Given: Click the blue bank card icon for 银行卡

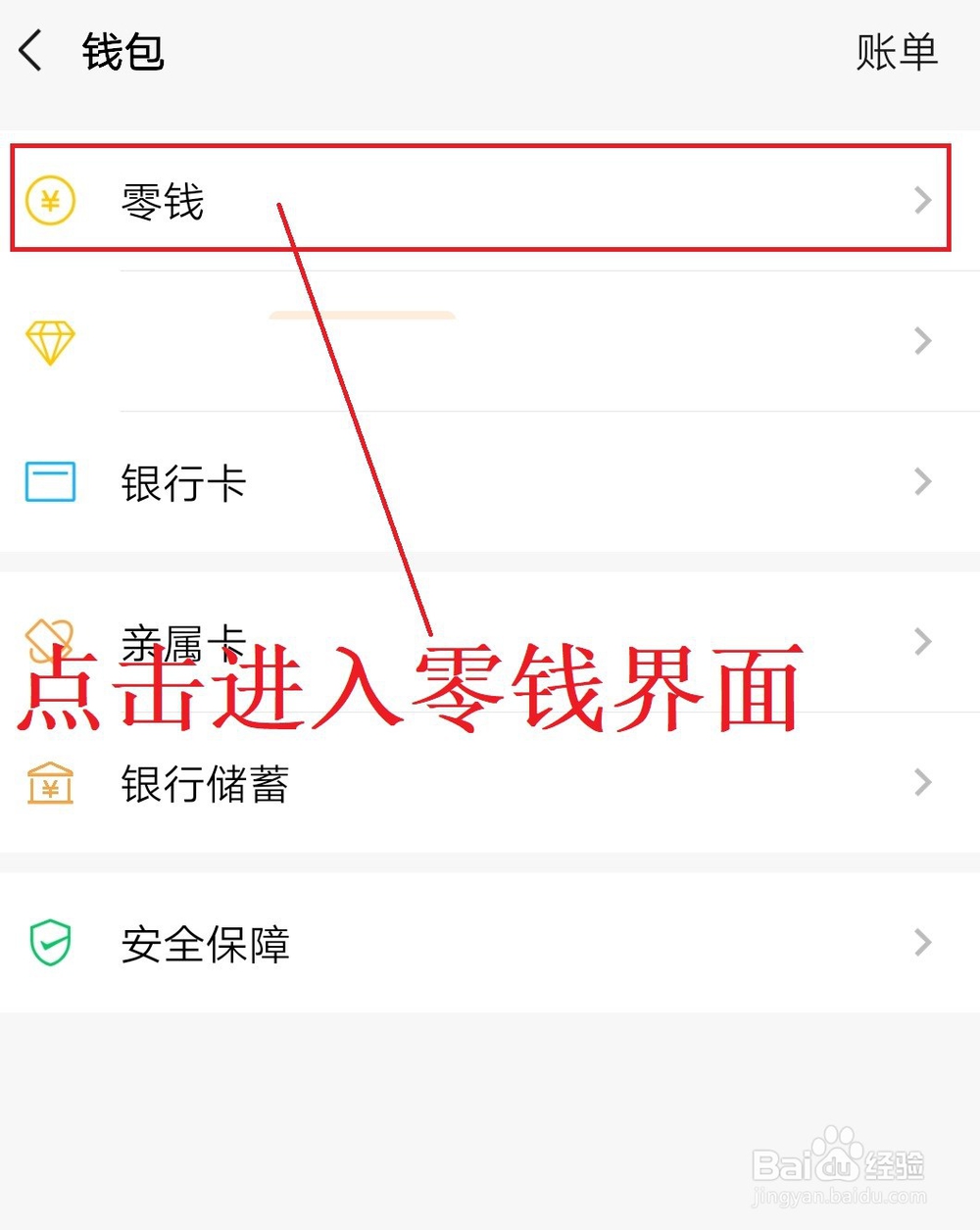Looking at the screenshot, I should 49,481.
